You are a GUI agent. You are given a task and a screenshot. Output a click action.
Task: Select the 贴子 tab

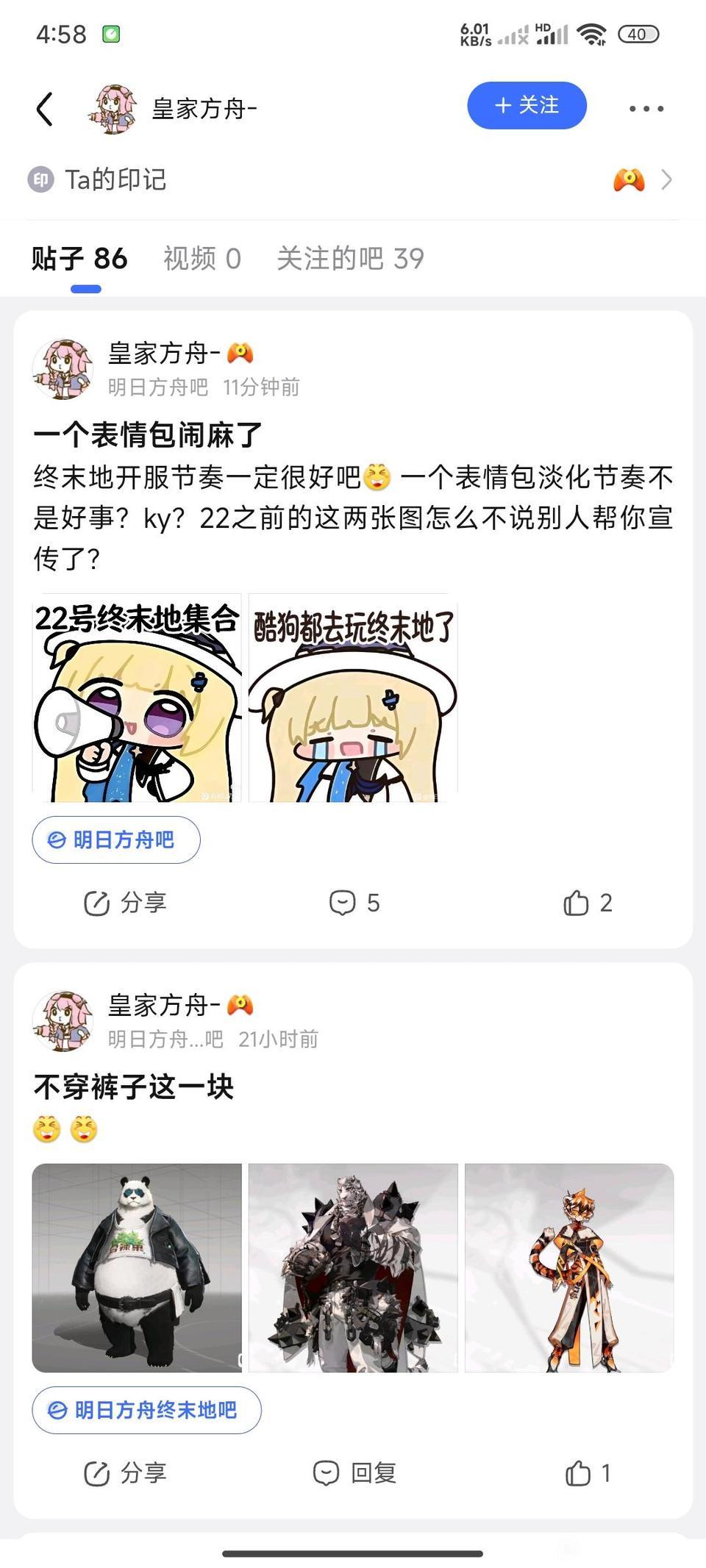click(x=79, y=259)
